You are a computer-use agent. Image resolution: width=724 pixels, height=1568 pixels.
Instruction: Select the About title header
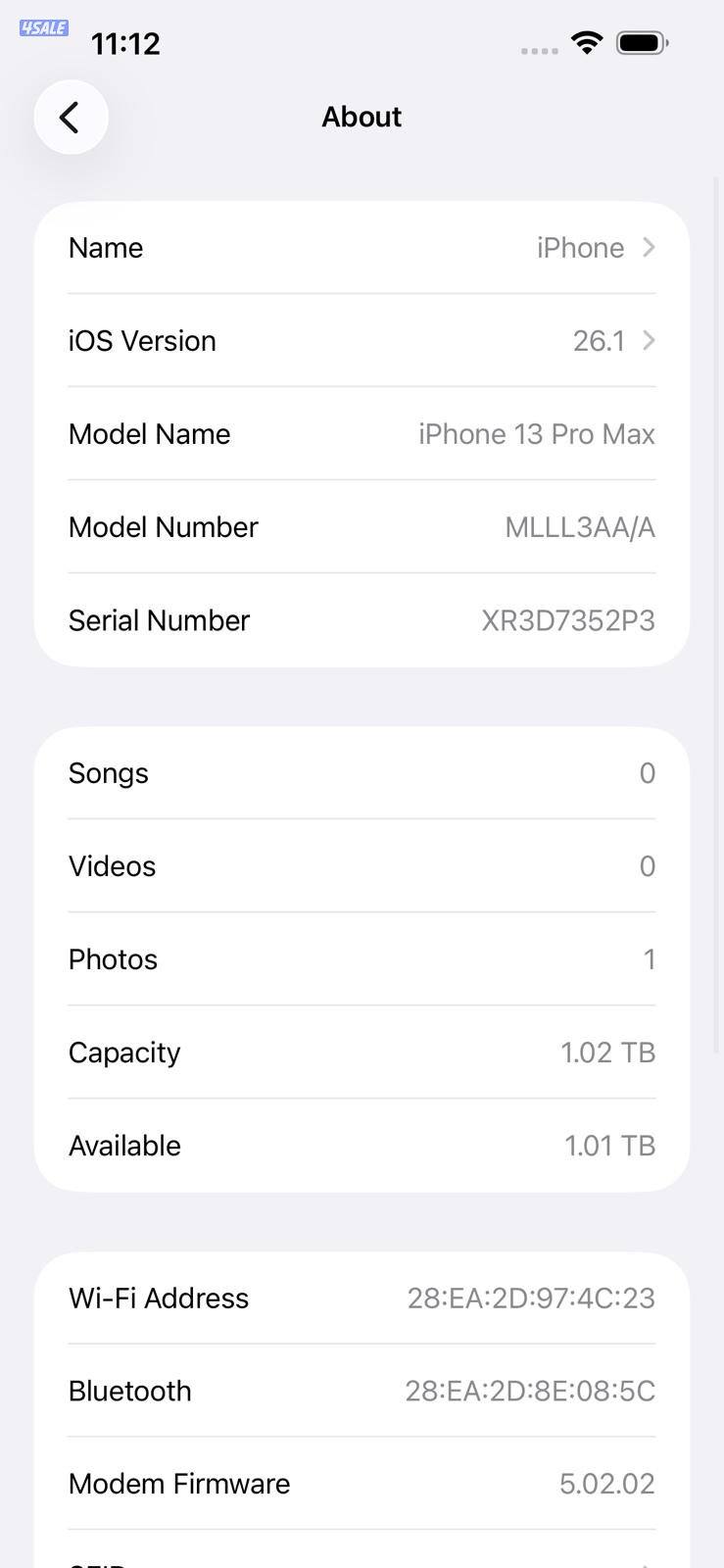(362, 117)
